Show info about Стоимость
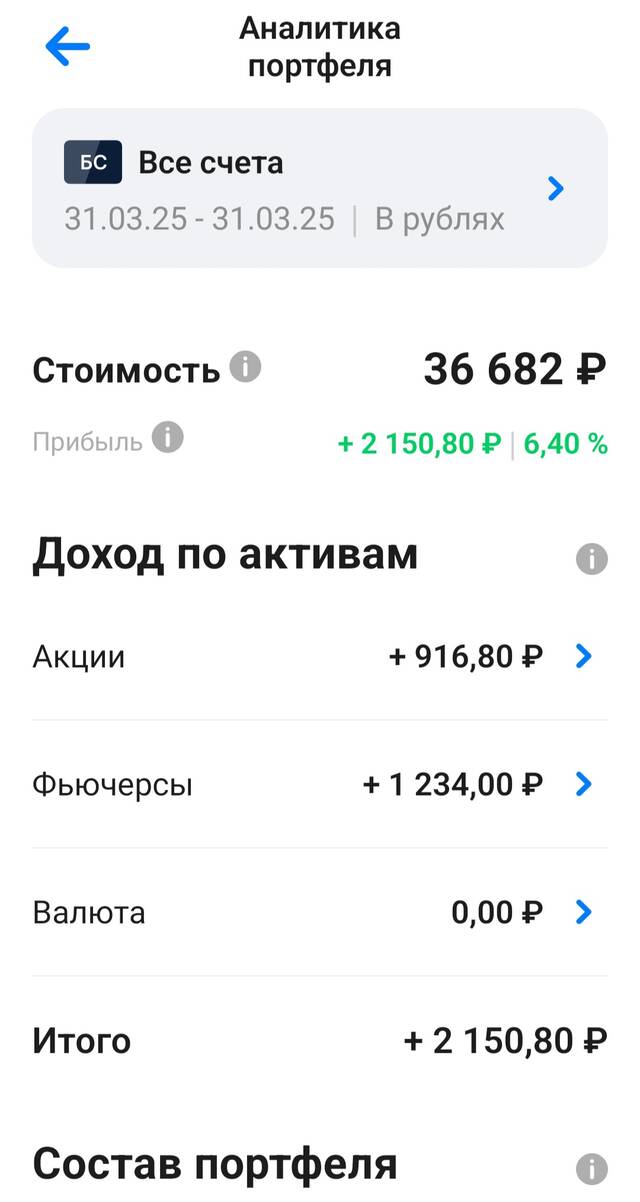The image size is (640, 1202). pyautogui.click(x=245, y=367)
